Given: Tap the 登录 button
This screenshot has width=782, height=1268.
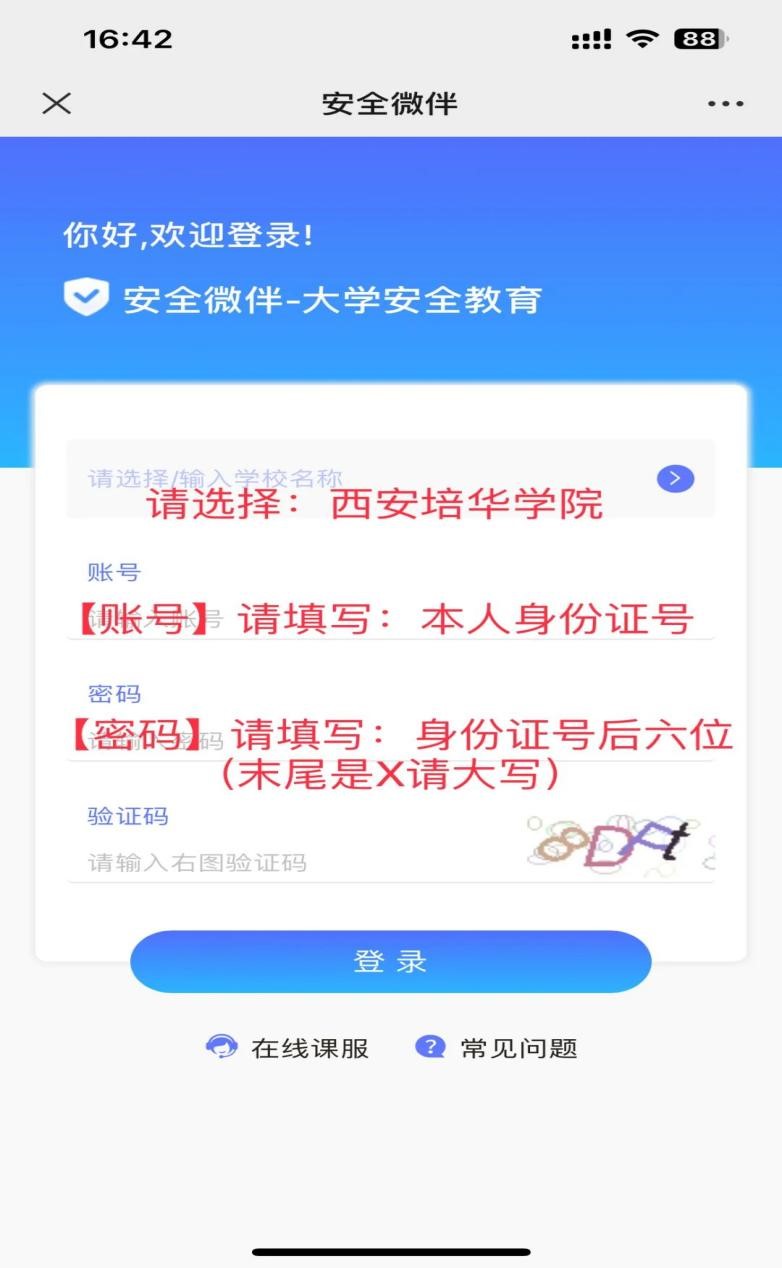Looking at the screenshot, I should click(390, 962).
